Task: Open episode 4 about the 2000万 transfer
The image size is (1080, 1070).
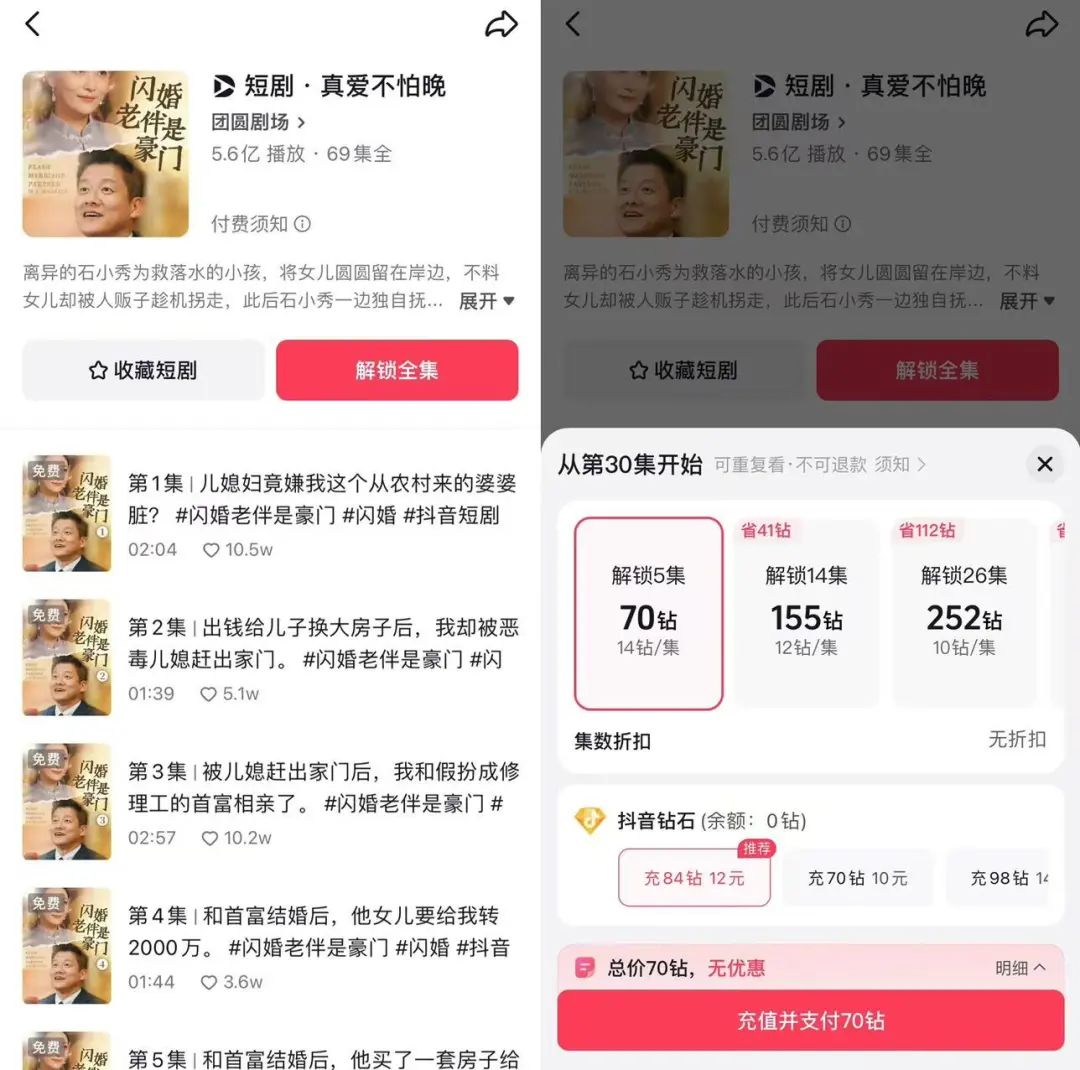Action: click(x=322, y=931)
